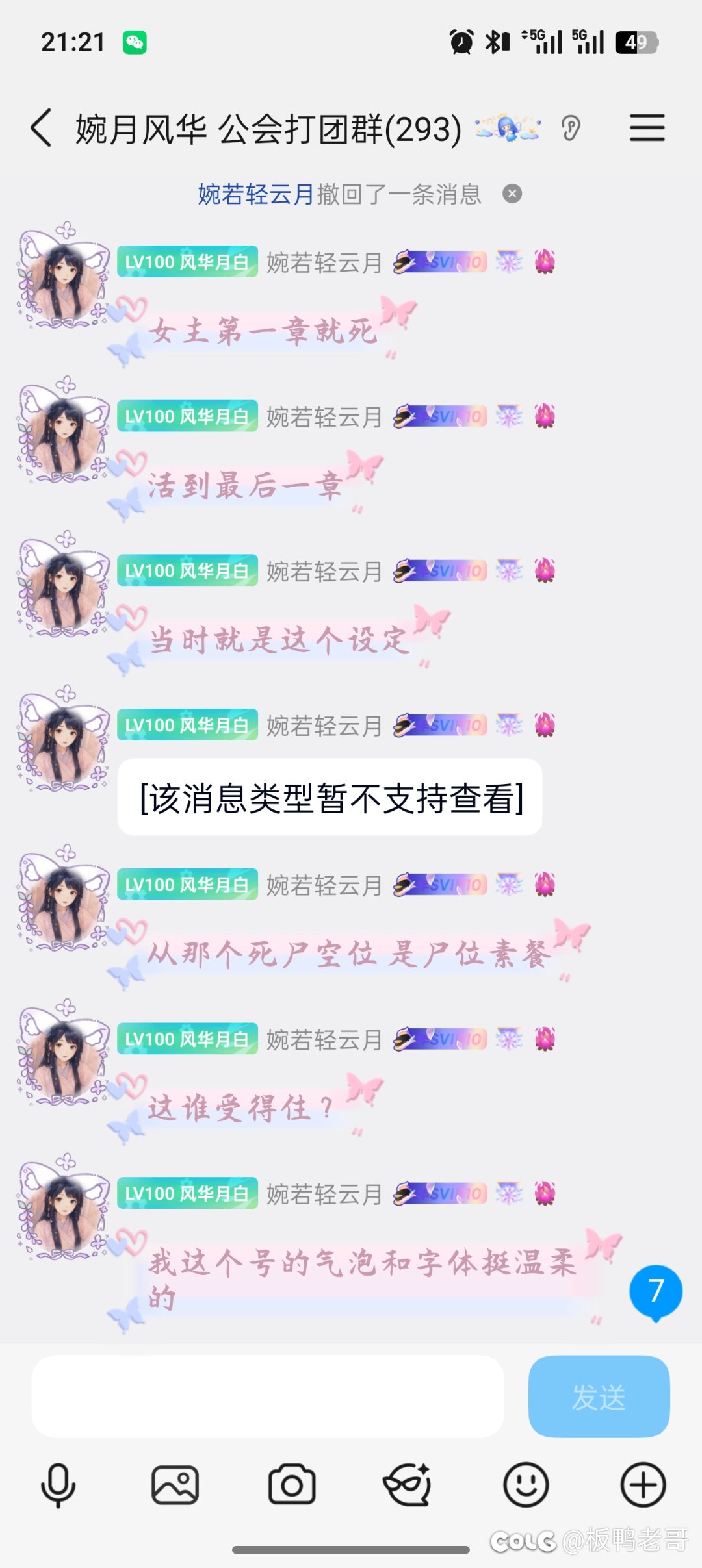
Task: Focus the message input field
Action: click(x=268, y=1397)
